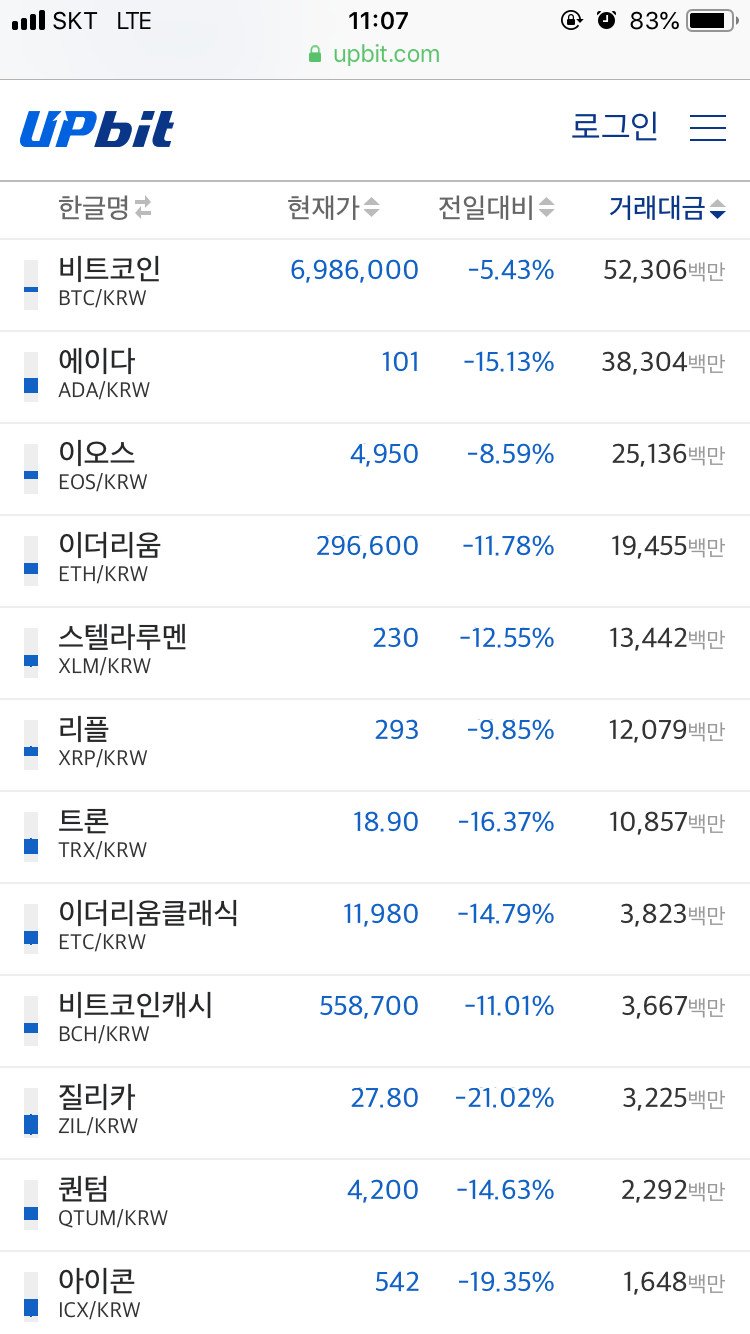Tap the UPbit logo to go home
This screenshot has height=1334, width=750.
pyautogui.click(x=97, y=129)
